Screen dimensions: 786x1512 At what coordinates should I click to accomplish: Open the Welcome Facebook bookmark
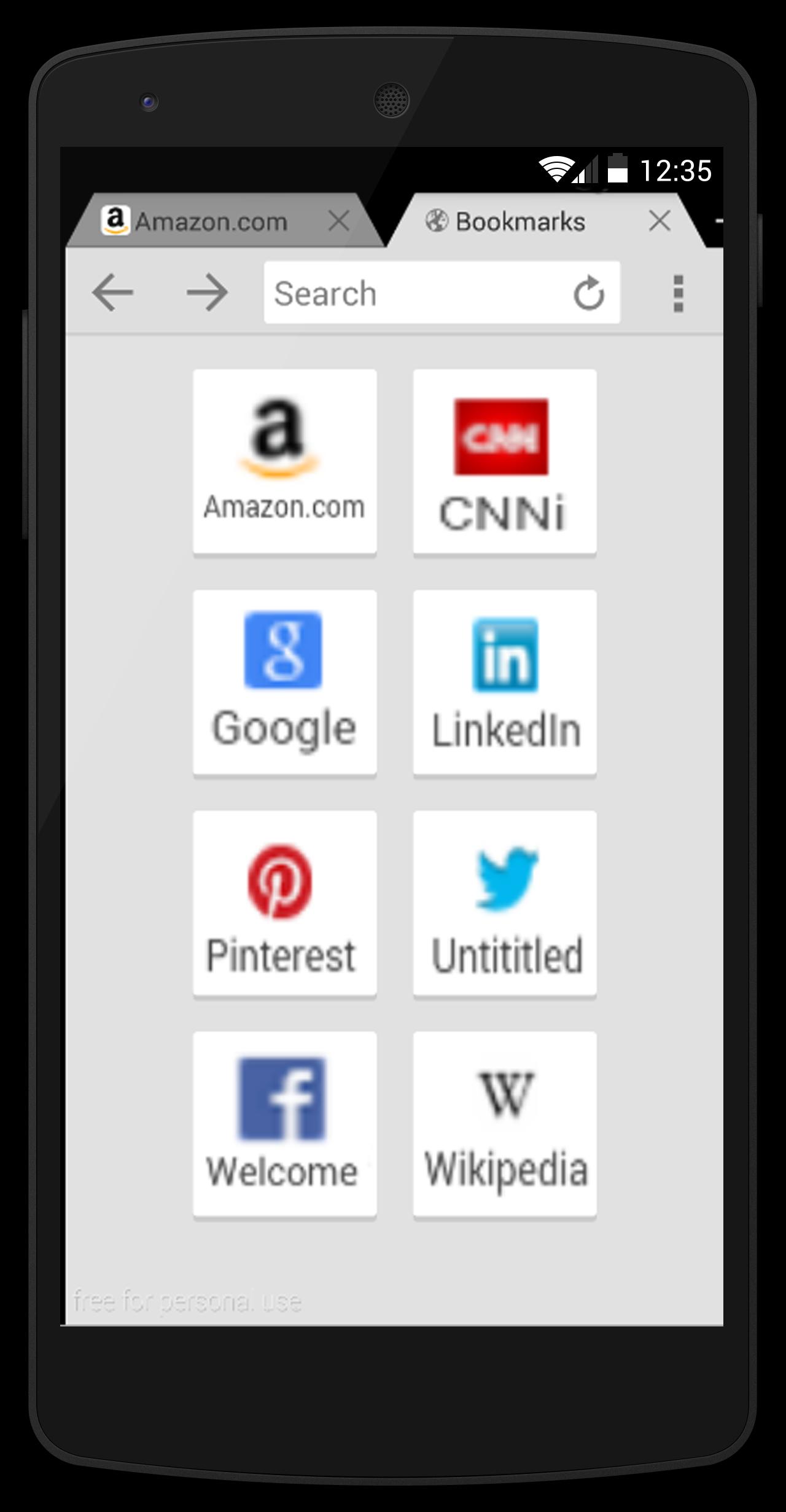[x=284, y=1123]
